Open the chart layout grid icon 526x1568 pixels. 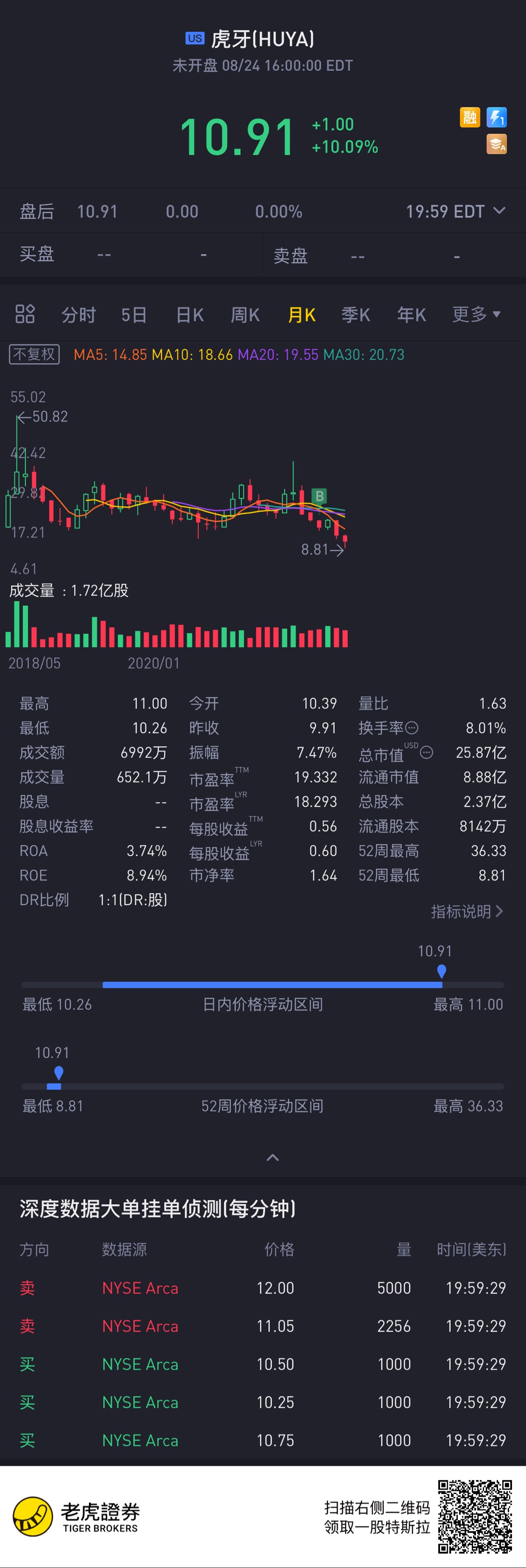coord(25,314)
